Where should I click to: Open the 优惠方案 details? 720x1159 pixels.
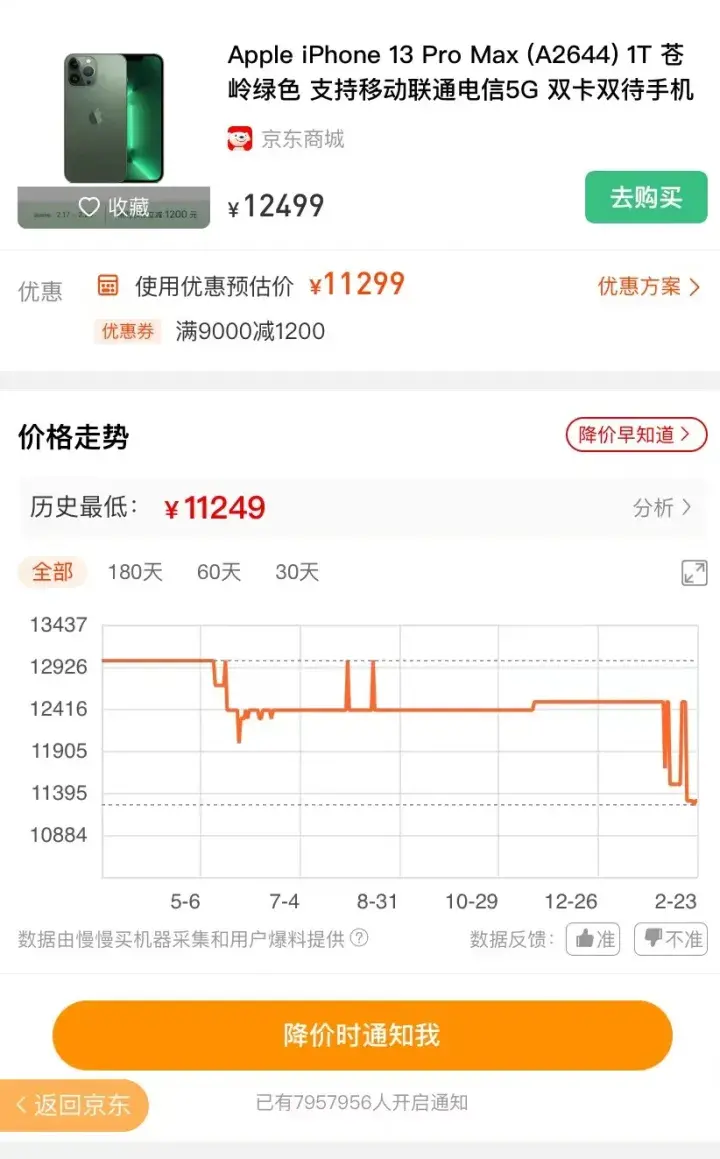coord(648,286)
